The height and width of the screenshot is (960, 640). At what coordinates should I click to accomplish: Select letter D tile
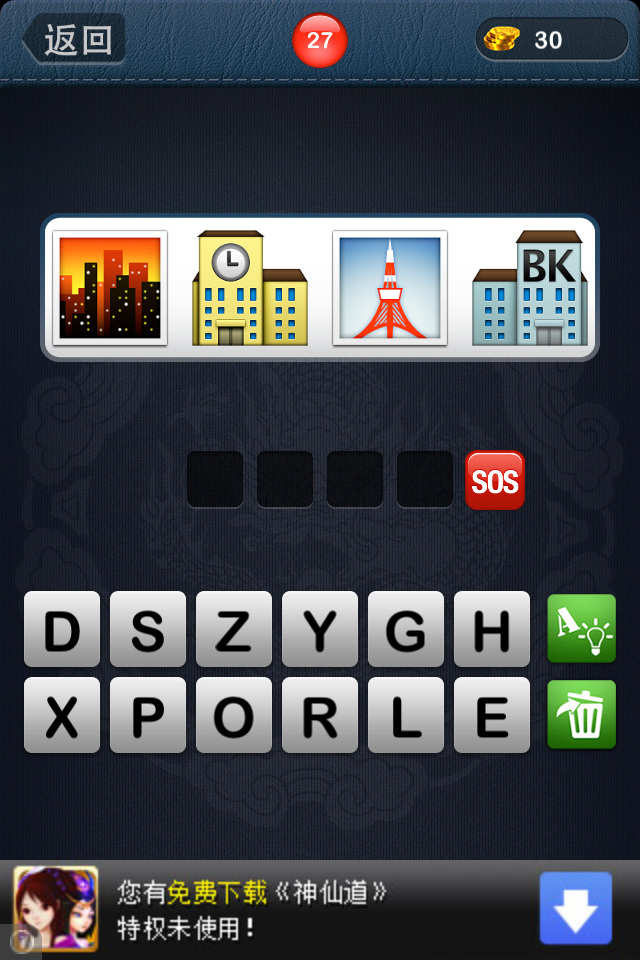(x=62, y=629)
